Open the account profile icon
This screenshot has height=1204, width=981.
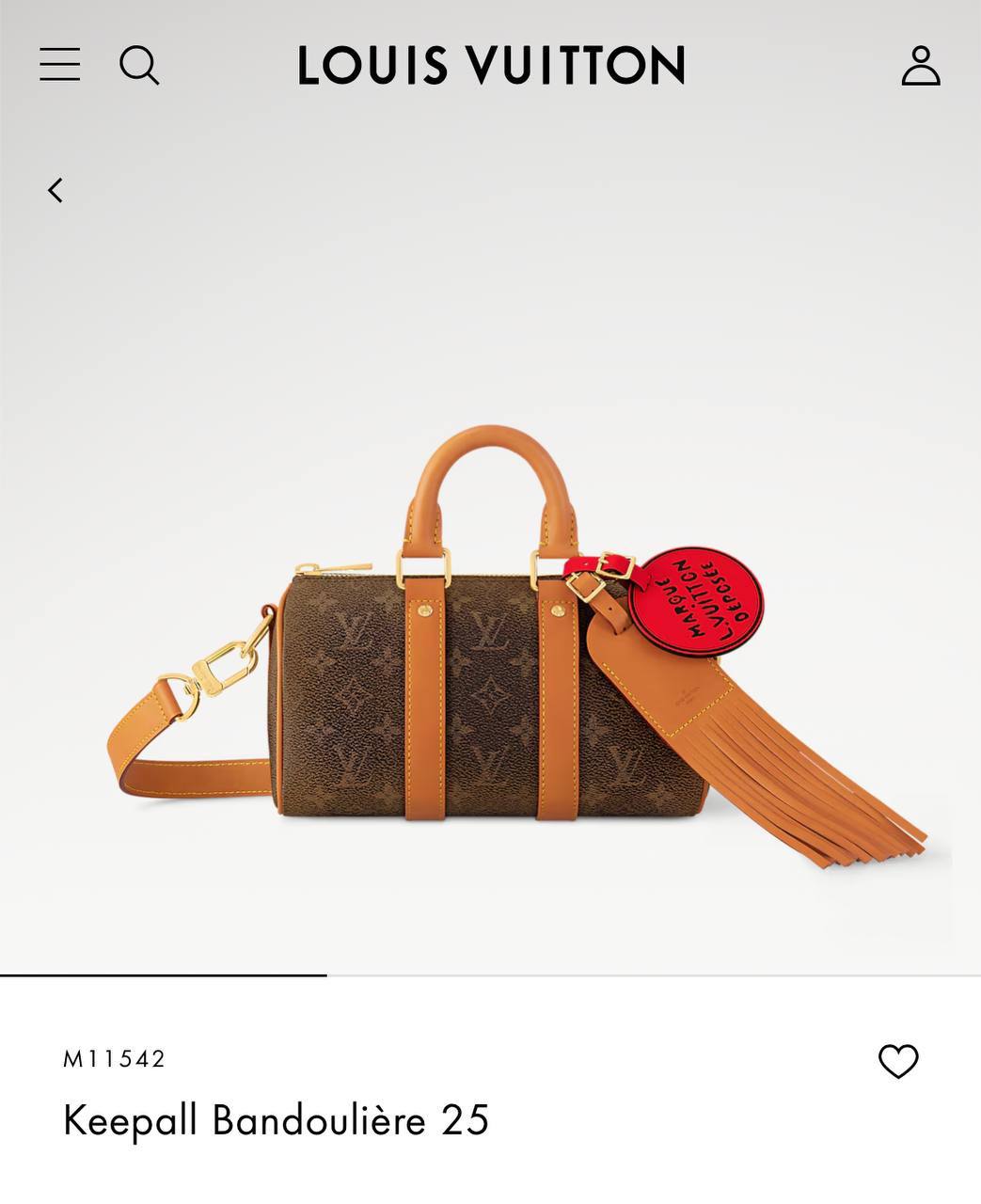click(920, 66)
